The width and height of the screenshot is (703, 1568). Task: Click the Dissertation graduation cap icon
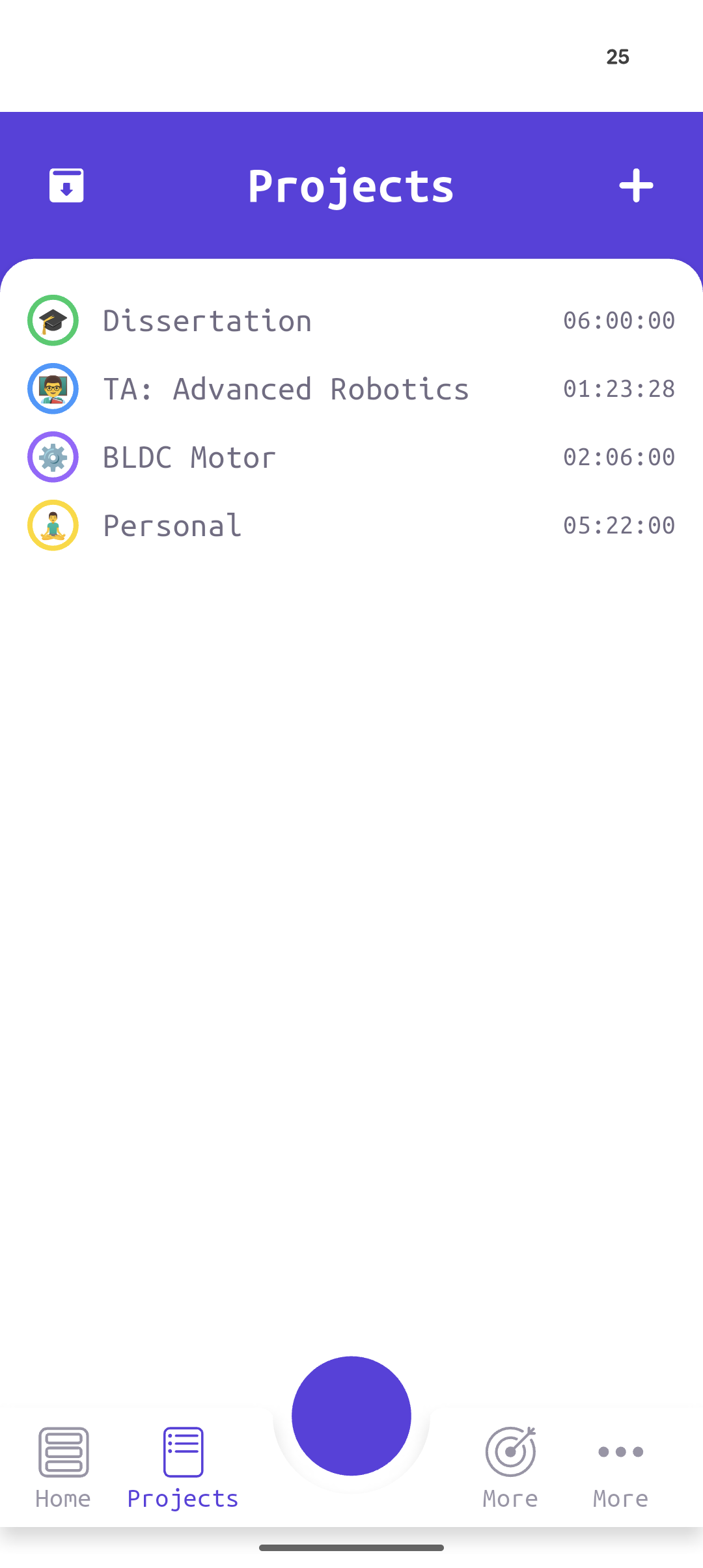[x=53, y=320]
